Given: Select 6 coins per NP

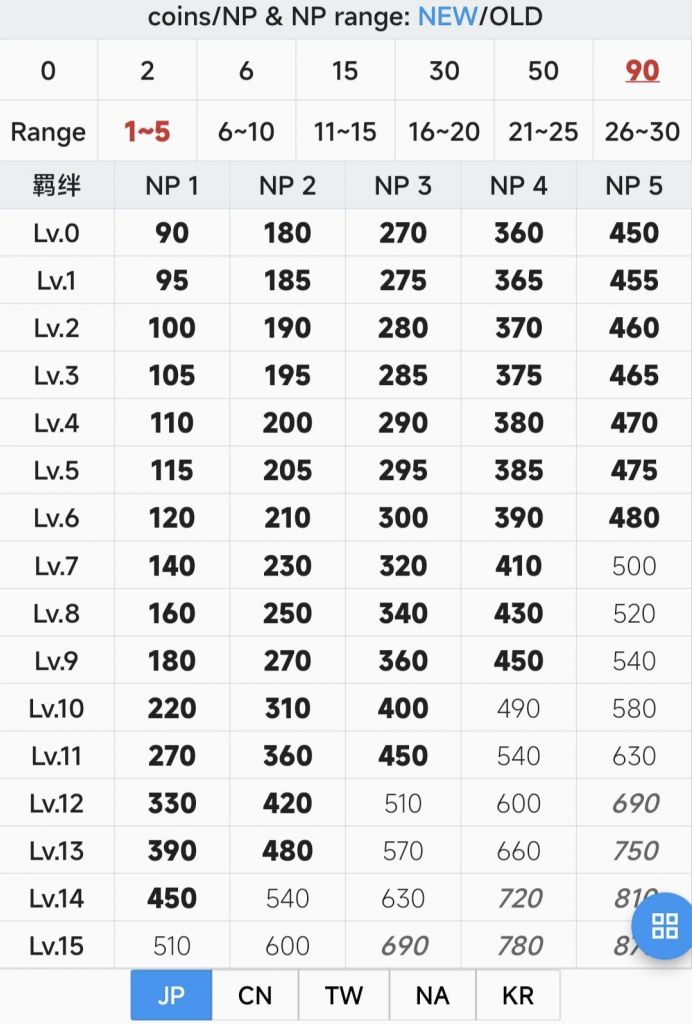Looking at the screenshot, I should coord(246,70).
